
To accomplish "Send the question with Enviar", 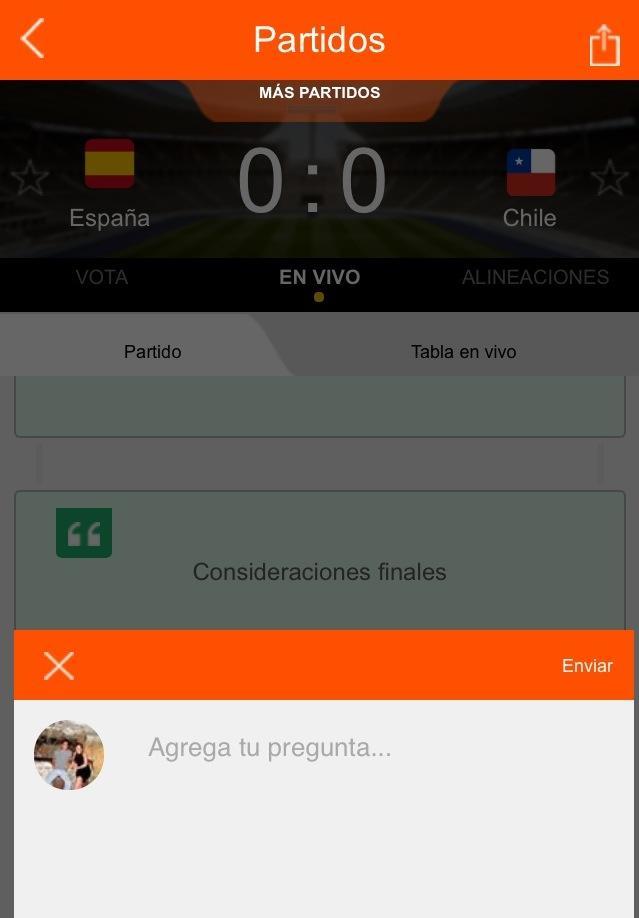I will click(587, 666).
